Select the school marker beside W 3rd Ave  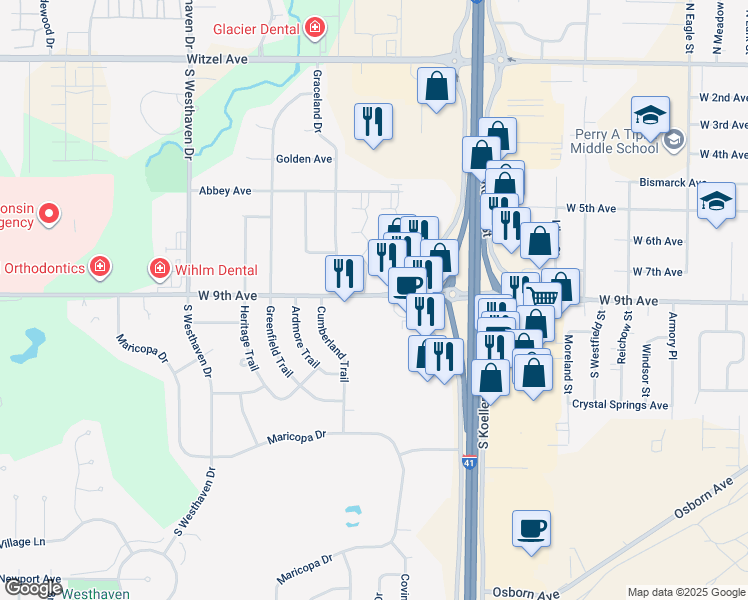650,116
